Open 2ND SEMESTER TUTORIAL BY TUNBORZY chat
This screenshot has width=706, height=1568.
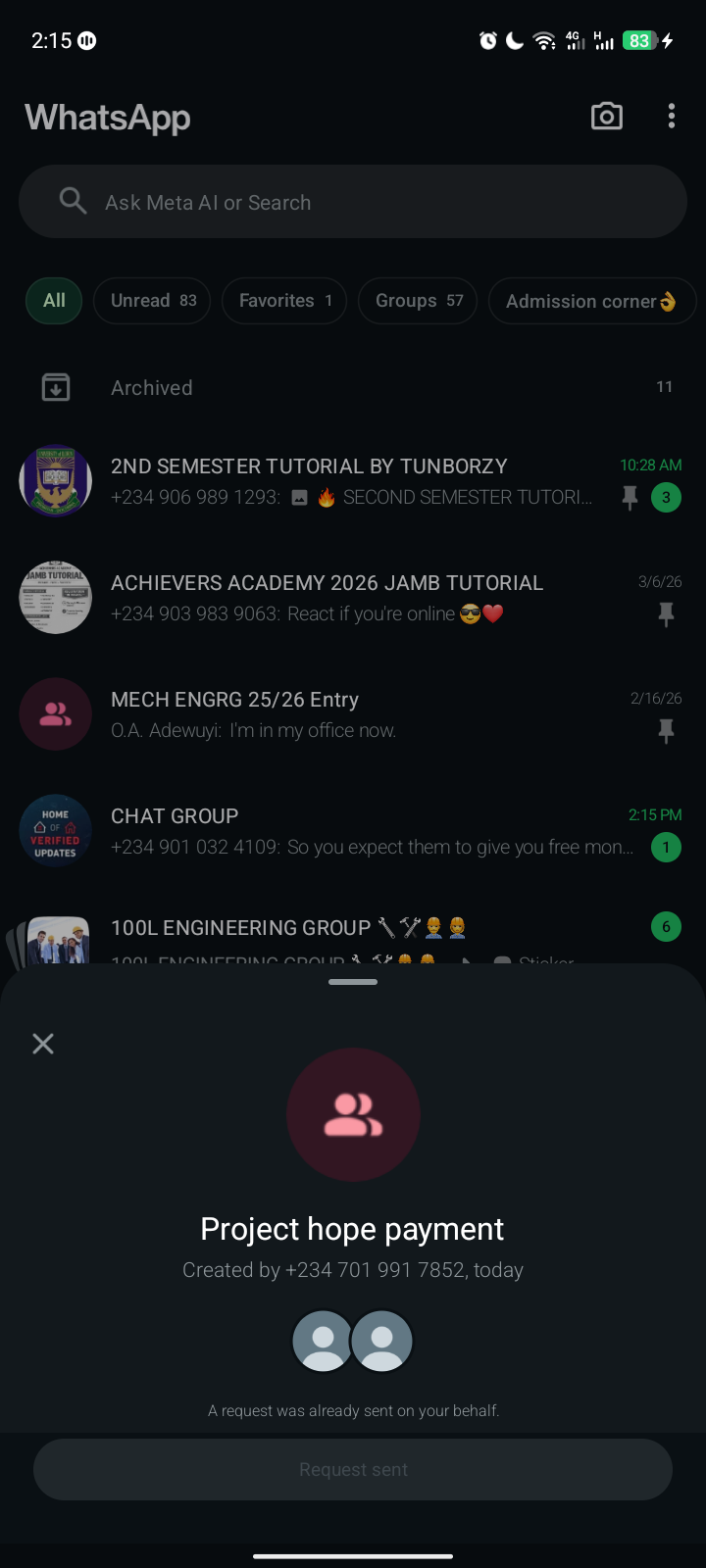coord(353,481)
